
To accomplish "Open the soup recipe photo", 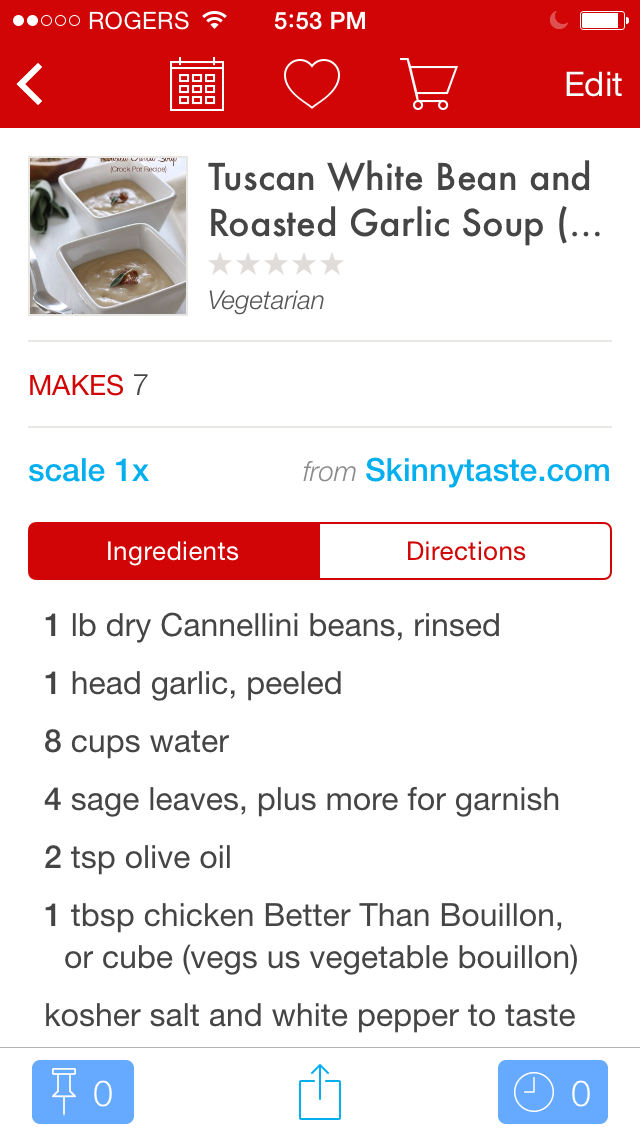I will [108, 236].
